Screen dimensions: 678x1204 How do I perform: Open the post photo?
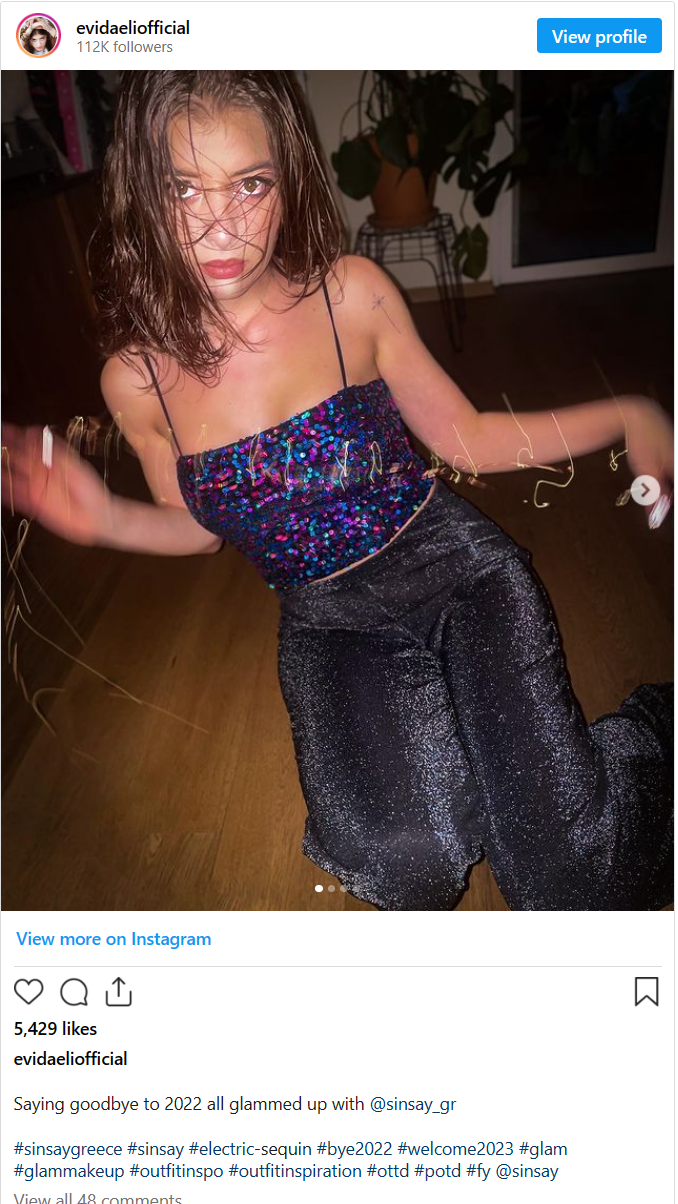(338, 490)
